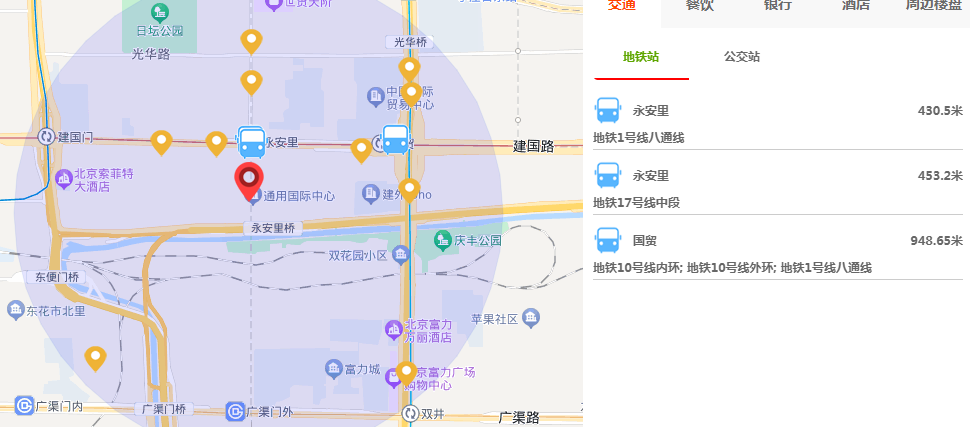This screenshot has height=427, width=970.
Task: Open the 银行 tab
Action: [x=777, y=6]
